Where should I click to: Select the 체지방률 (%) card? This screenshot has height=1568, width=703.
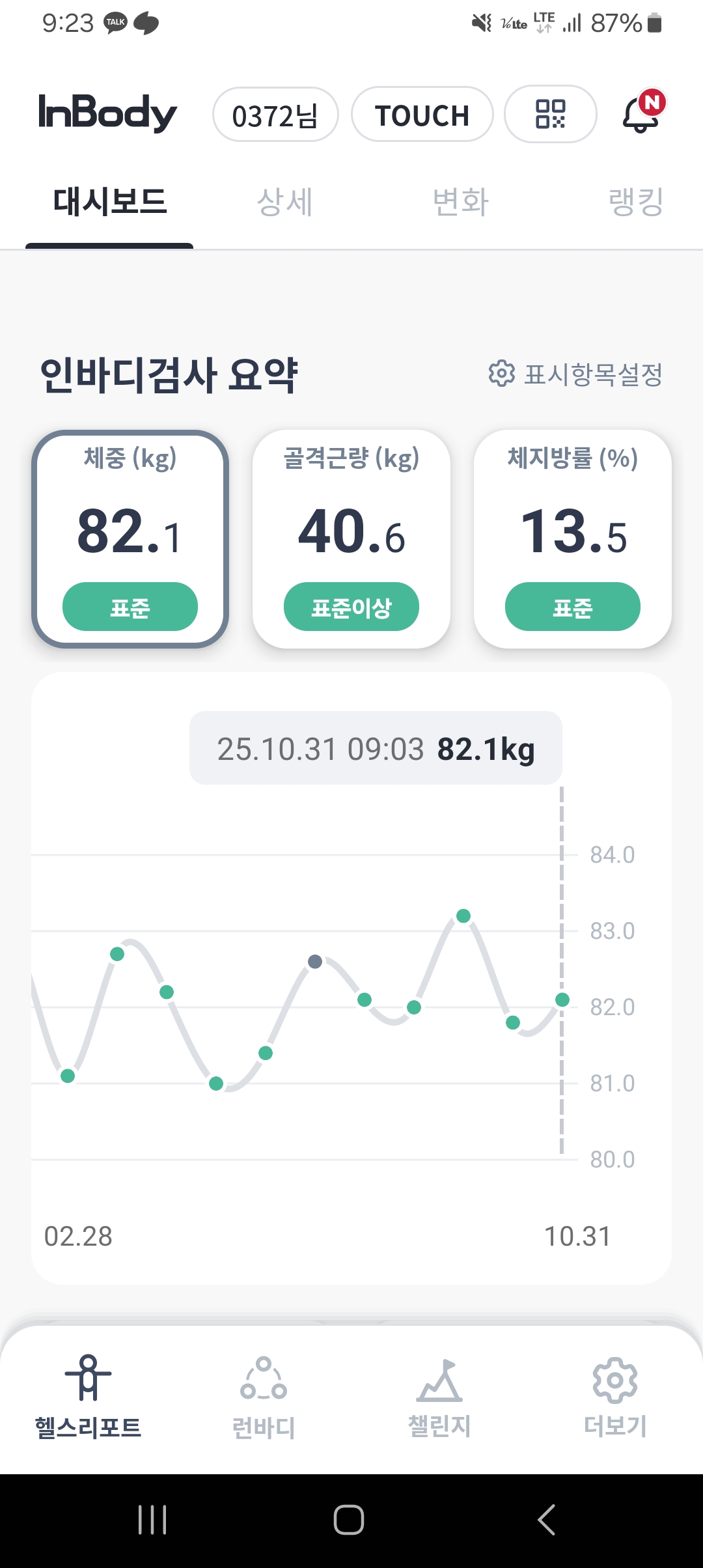[x=573, y=539]
